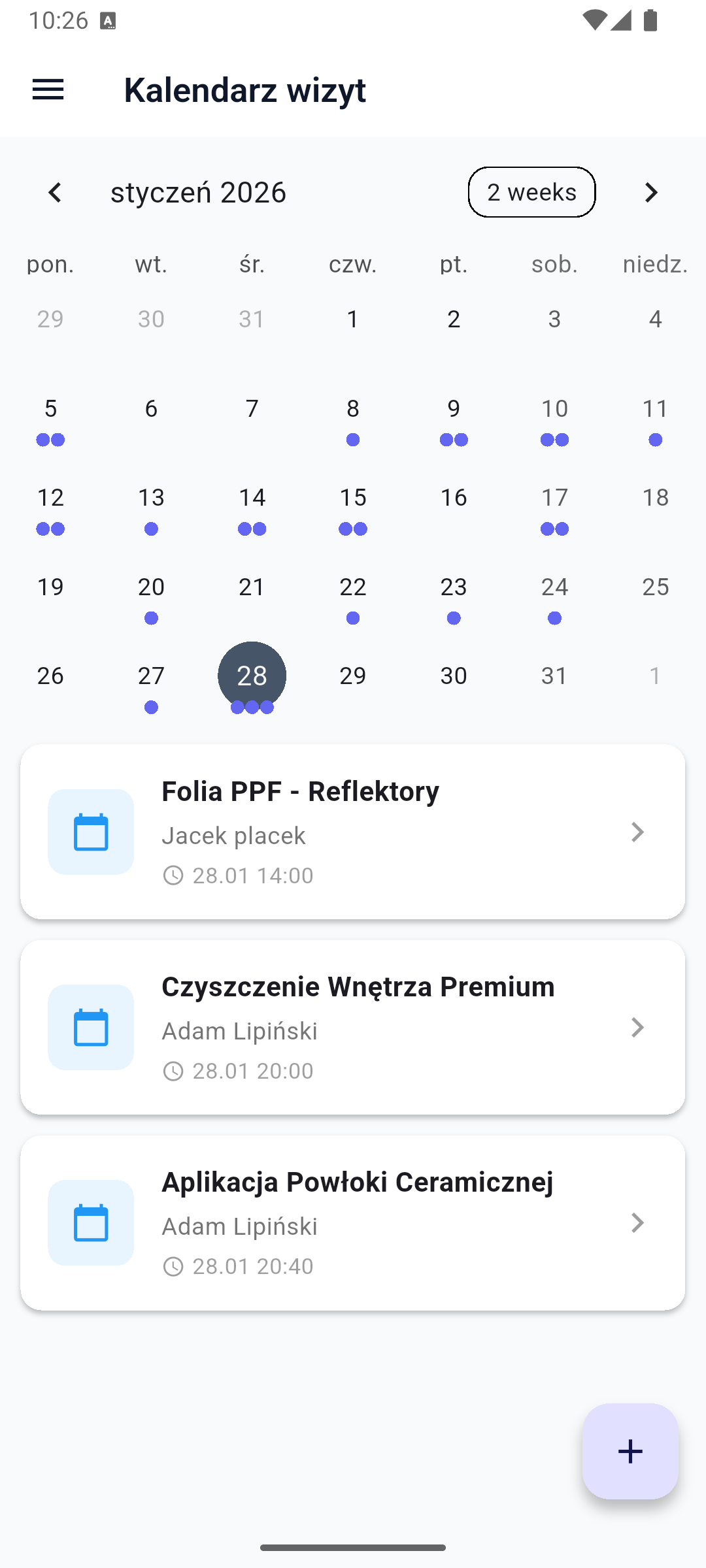Open the hamburger navigation menu
Viewport: 706px width, 1568px height.
(x=48, y=90)
